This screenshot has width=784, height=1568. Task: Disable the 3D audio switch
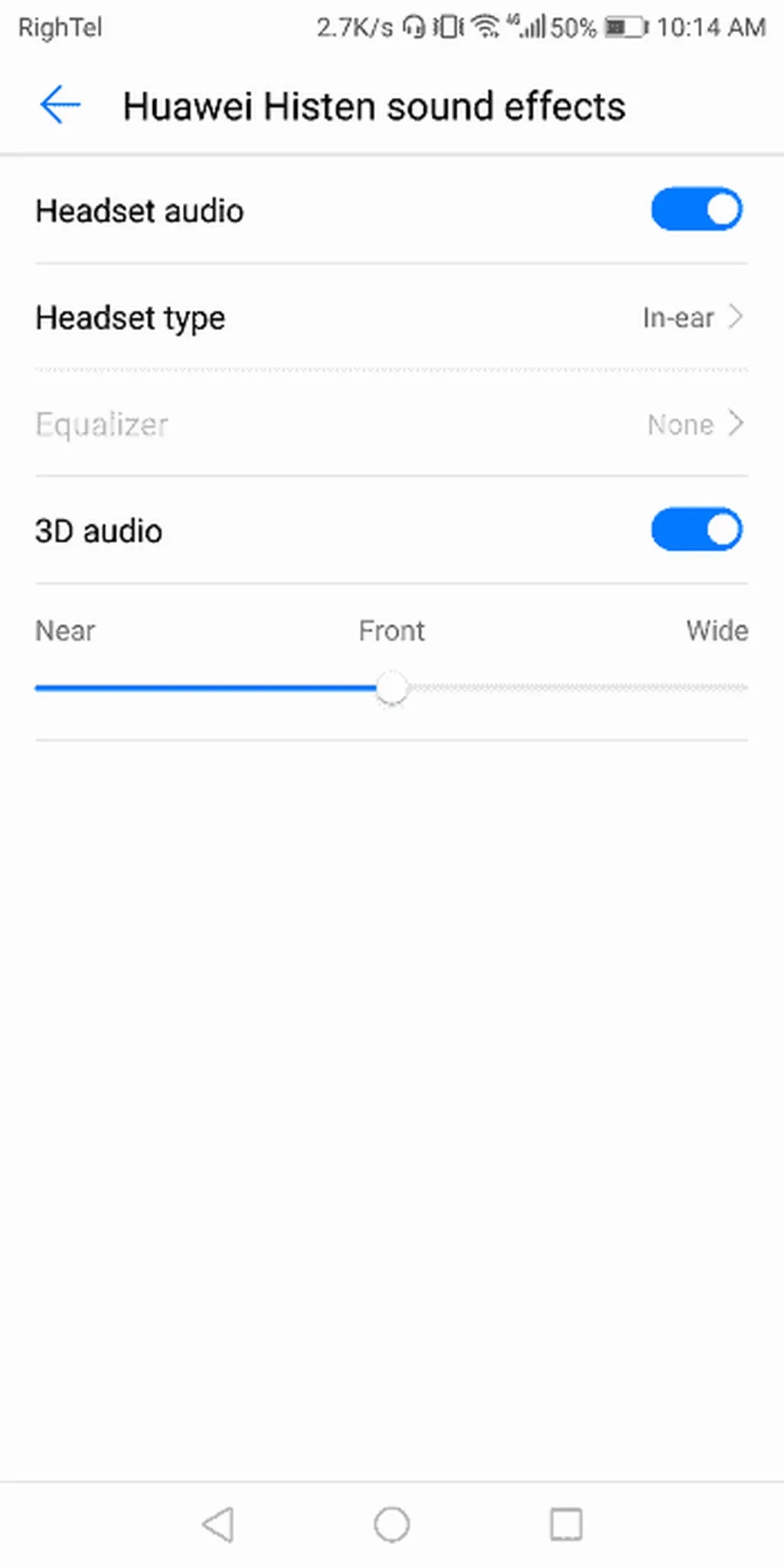[696, 530]
